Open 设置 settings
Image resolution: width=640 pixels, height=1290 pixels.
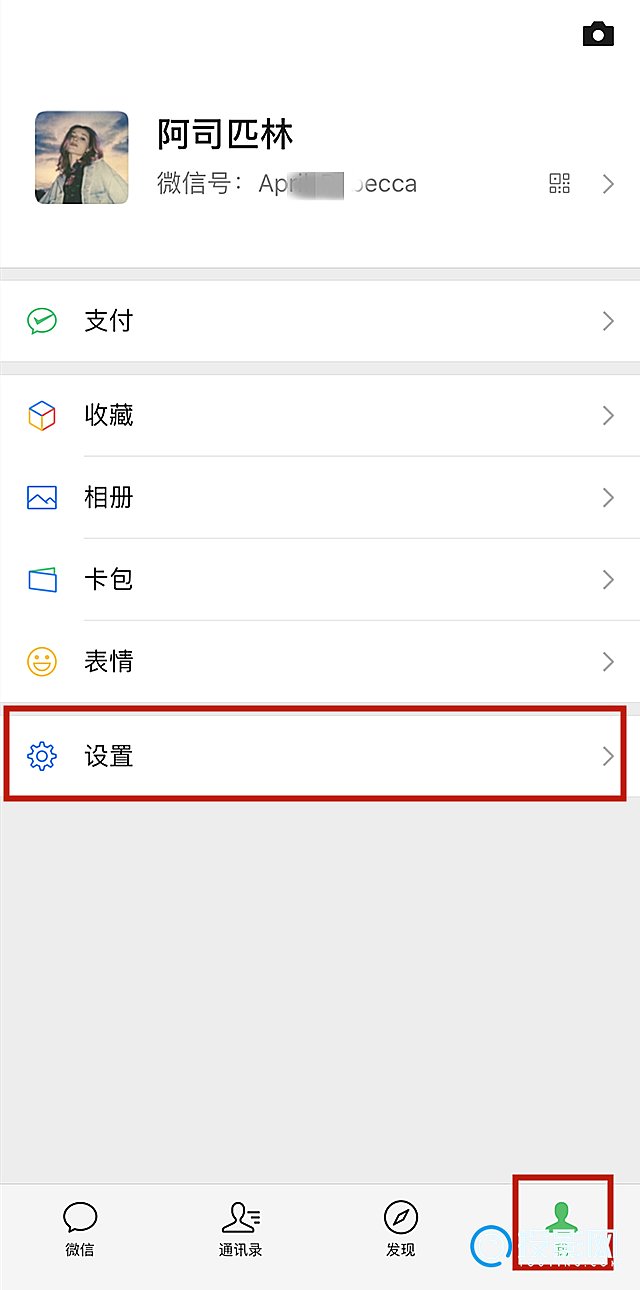pos(320,756)
